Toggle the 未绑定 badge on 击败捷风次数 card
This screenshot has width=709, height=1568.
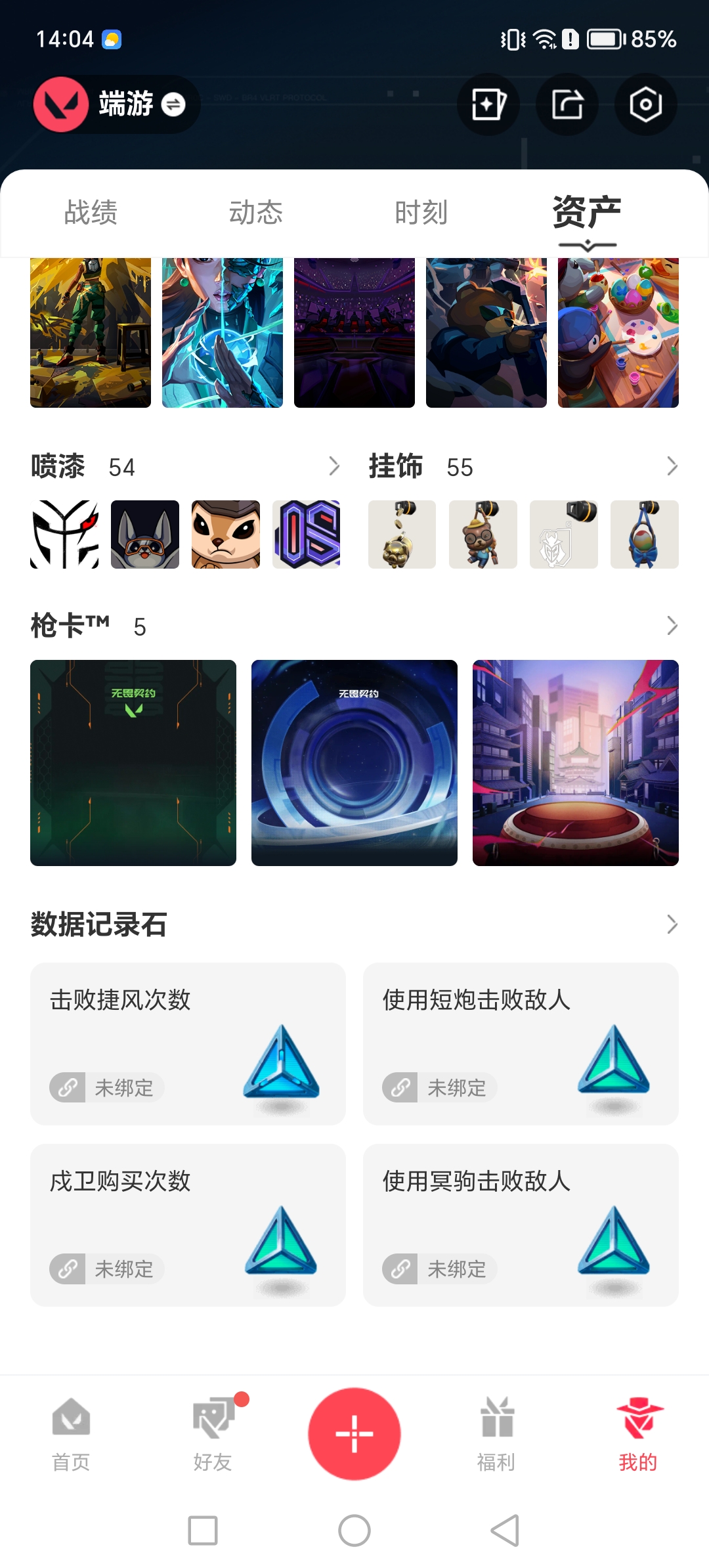(x=105, y=1087)
